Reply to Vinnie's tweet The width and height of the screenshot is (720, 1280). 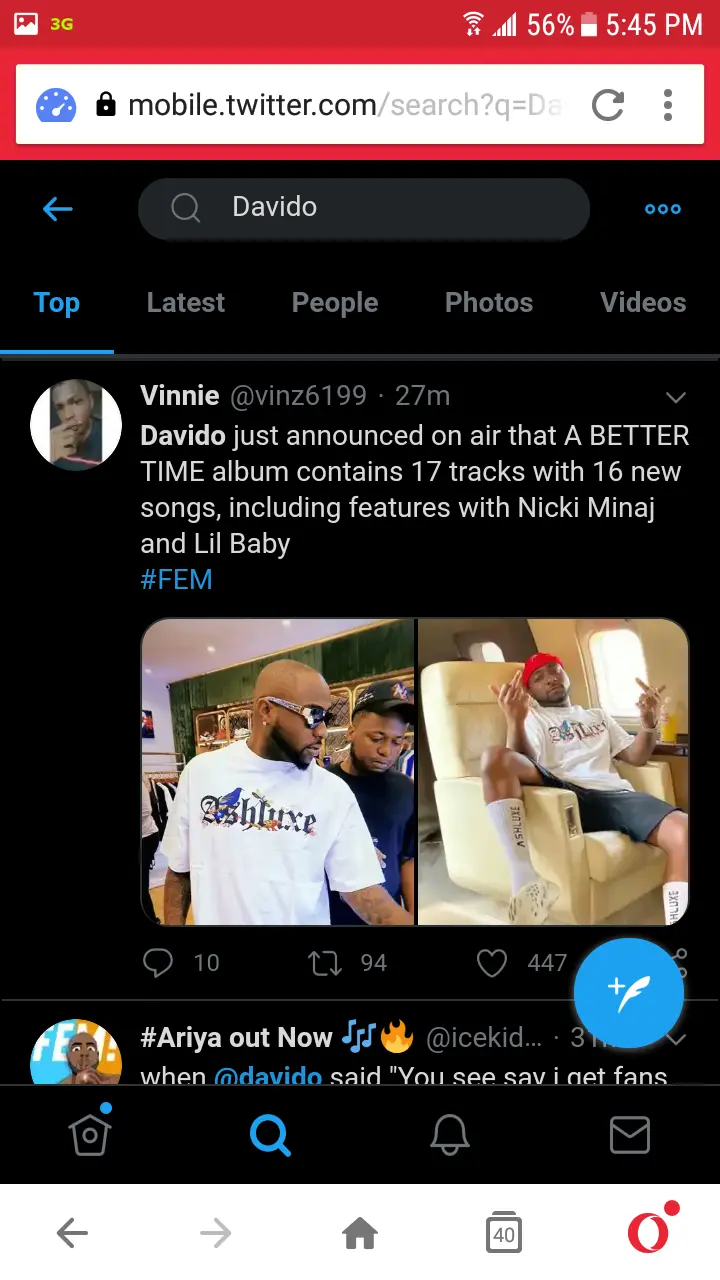[159, 963]
